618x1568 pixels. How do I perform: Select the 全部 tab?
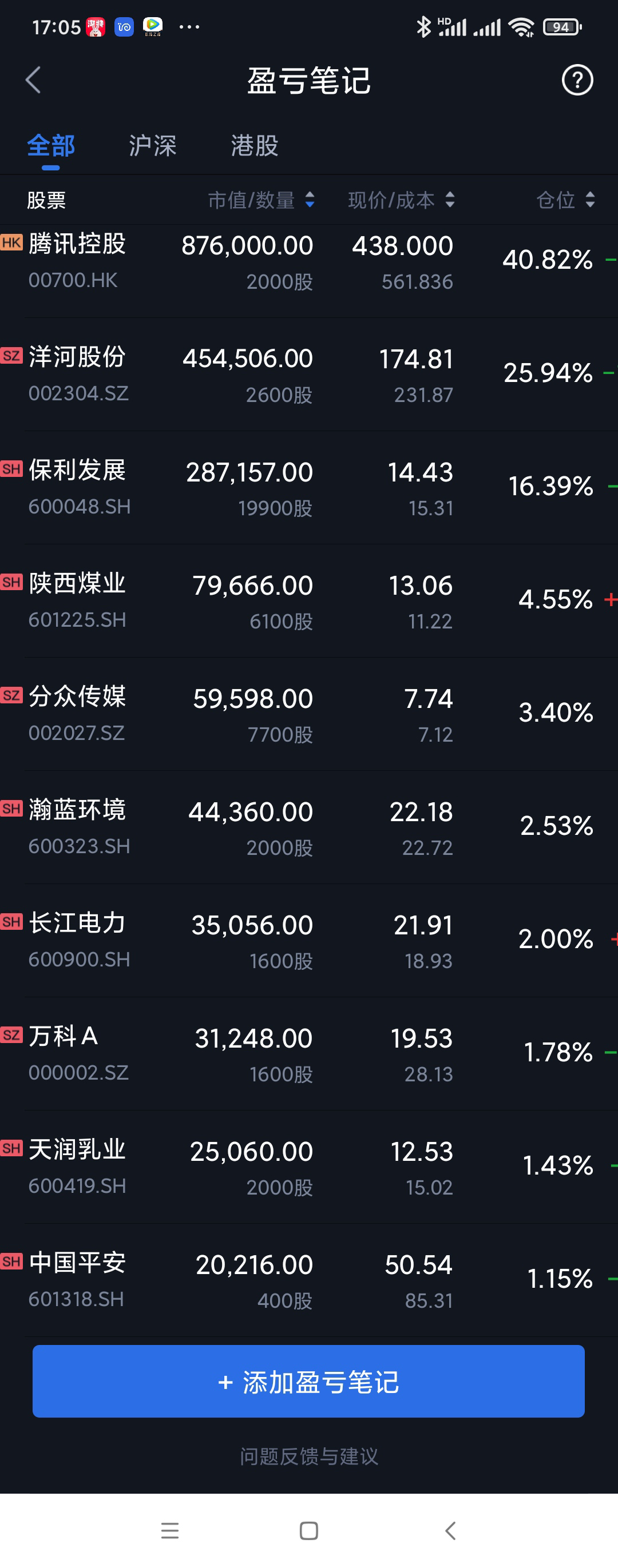point(51,146)
